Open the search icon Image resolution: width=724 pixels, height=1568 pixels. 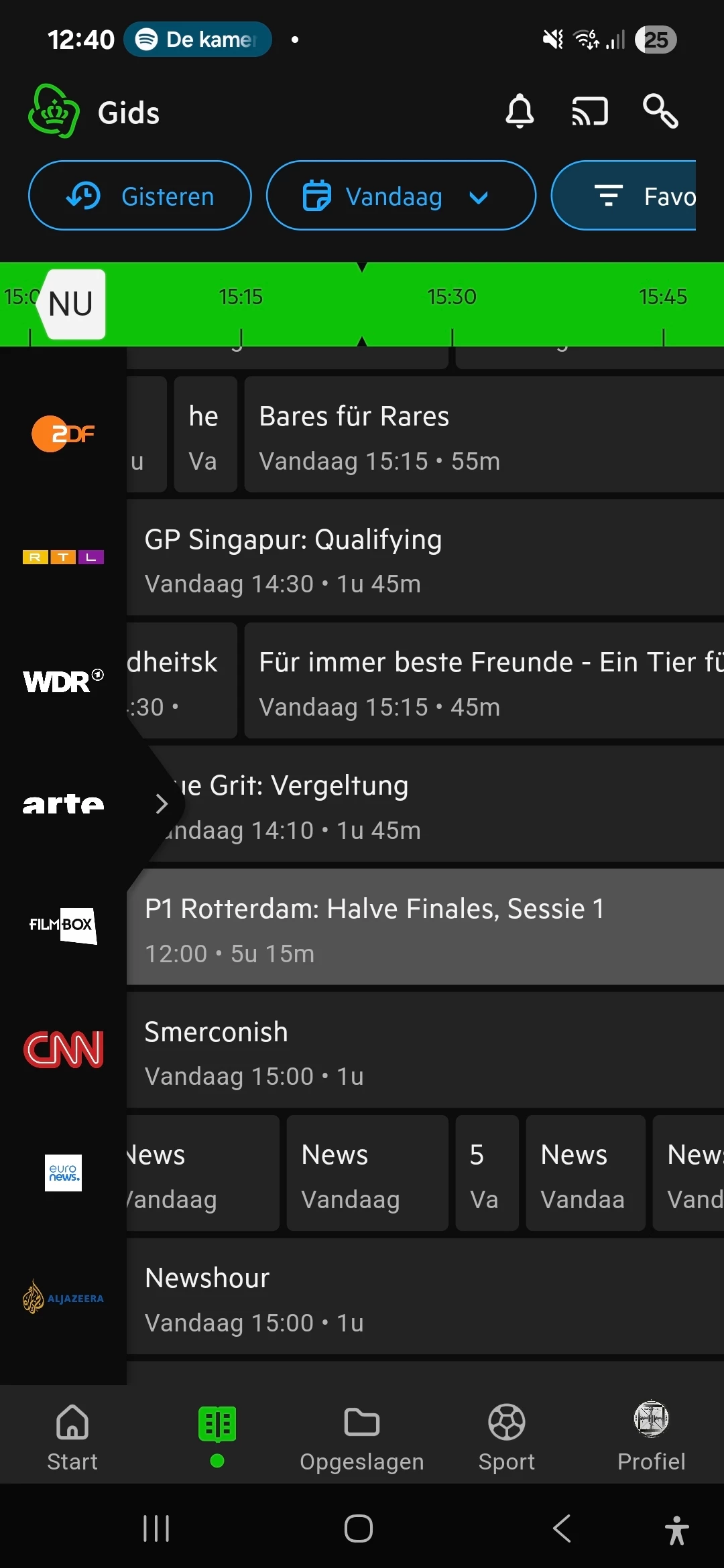[x=660, y=111]
